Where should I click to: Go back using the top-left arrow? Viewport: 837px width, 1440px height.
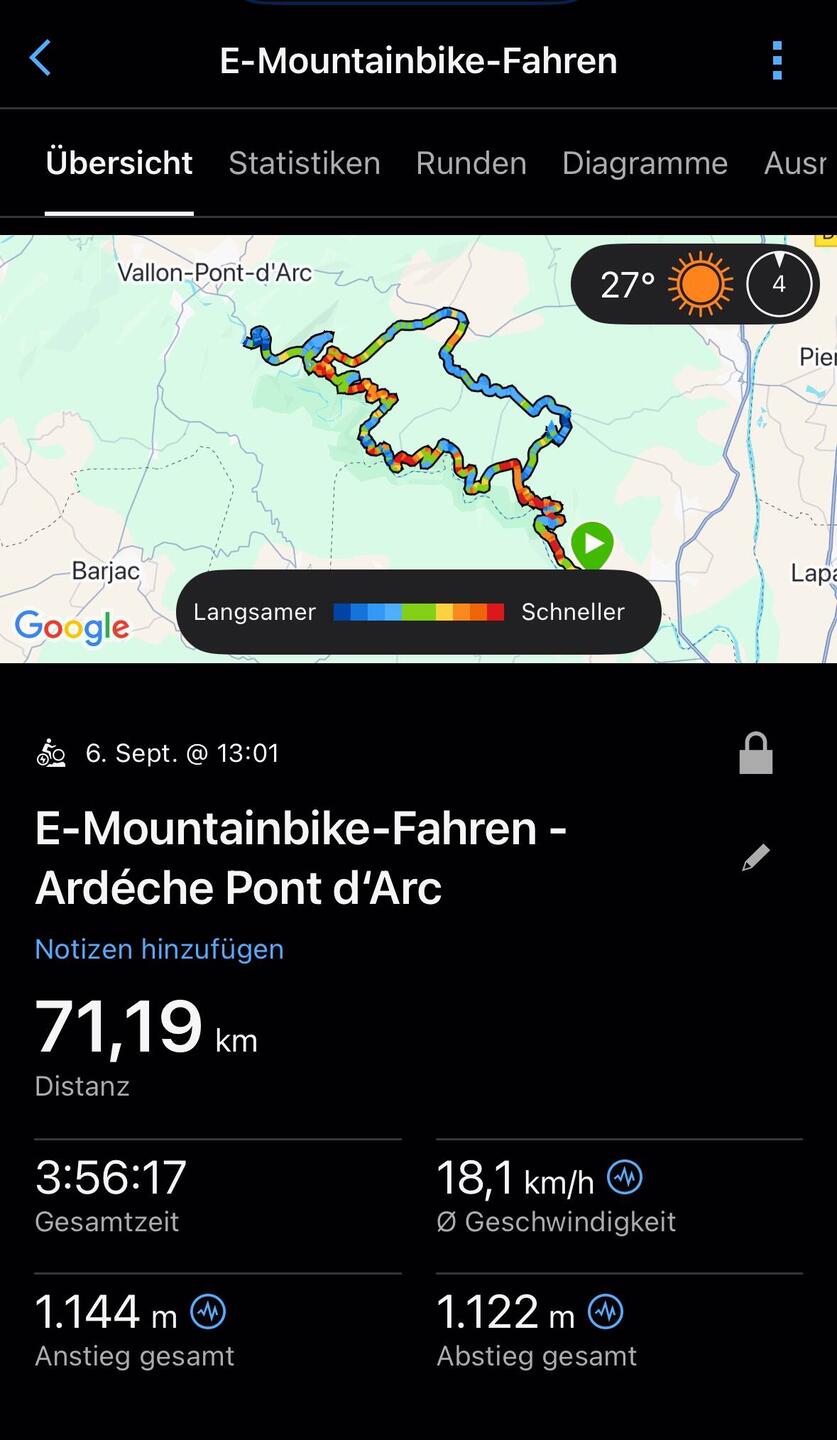tap(40, 59)
